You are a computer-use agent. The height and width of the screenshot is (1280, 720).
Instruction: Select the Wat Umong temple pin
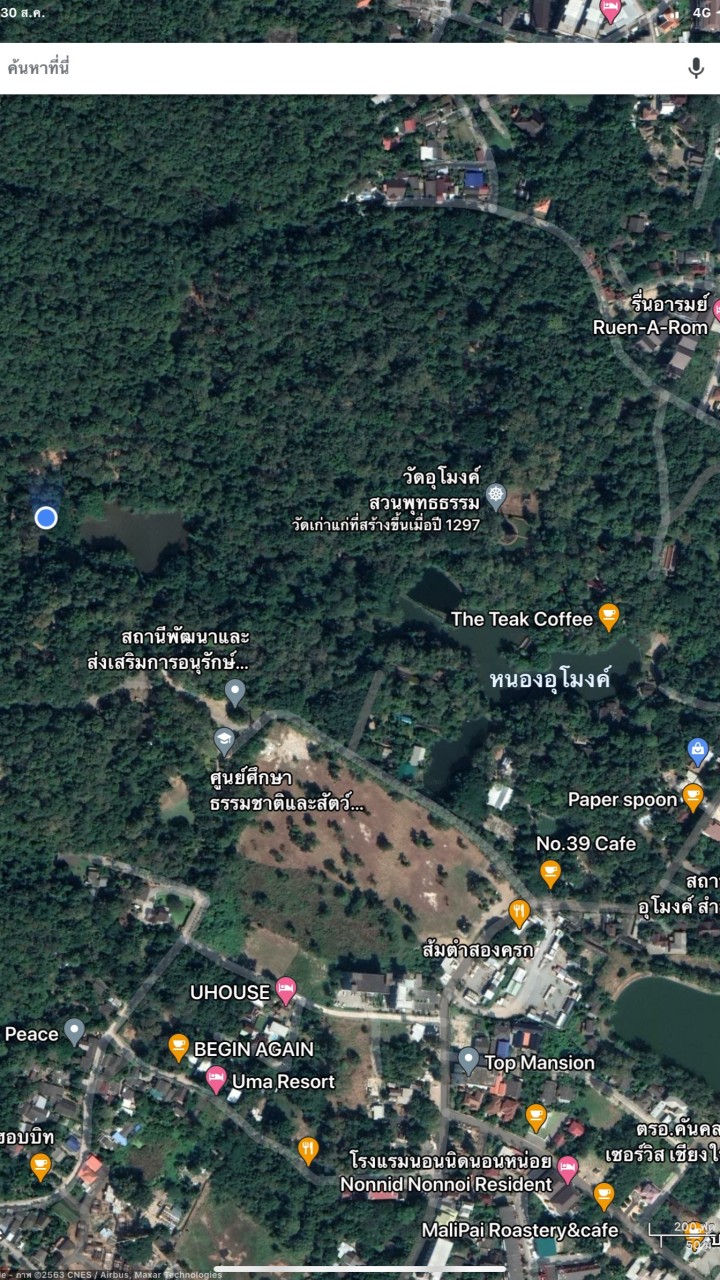[x=495, y=494]
